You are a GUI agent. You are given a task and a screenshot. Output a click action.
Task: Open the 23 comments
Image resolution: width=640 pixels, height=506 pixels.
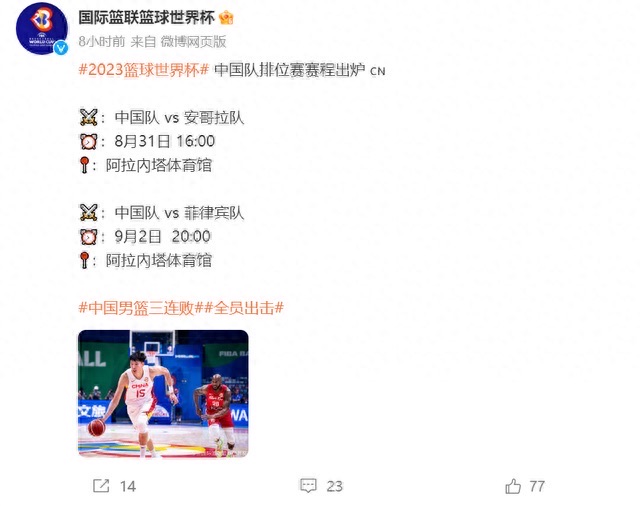click(x=321, y=486)
